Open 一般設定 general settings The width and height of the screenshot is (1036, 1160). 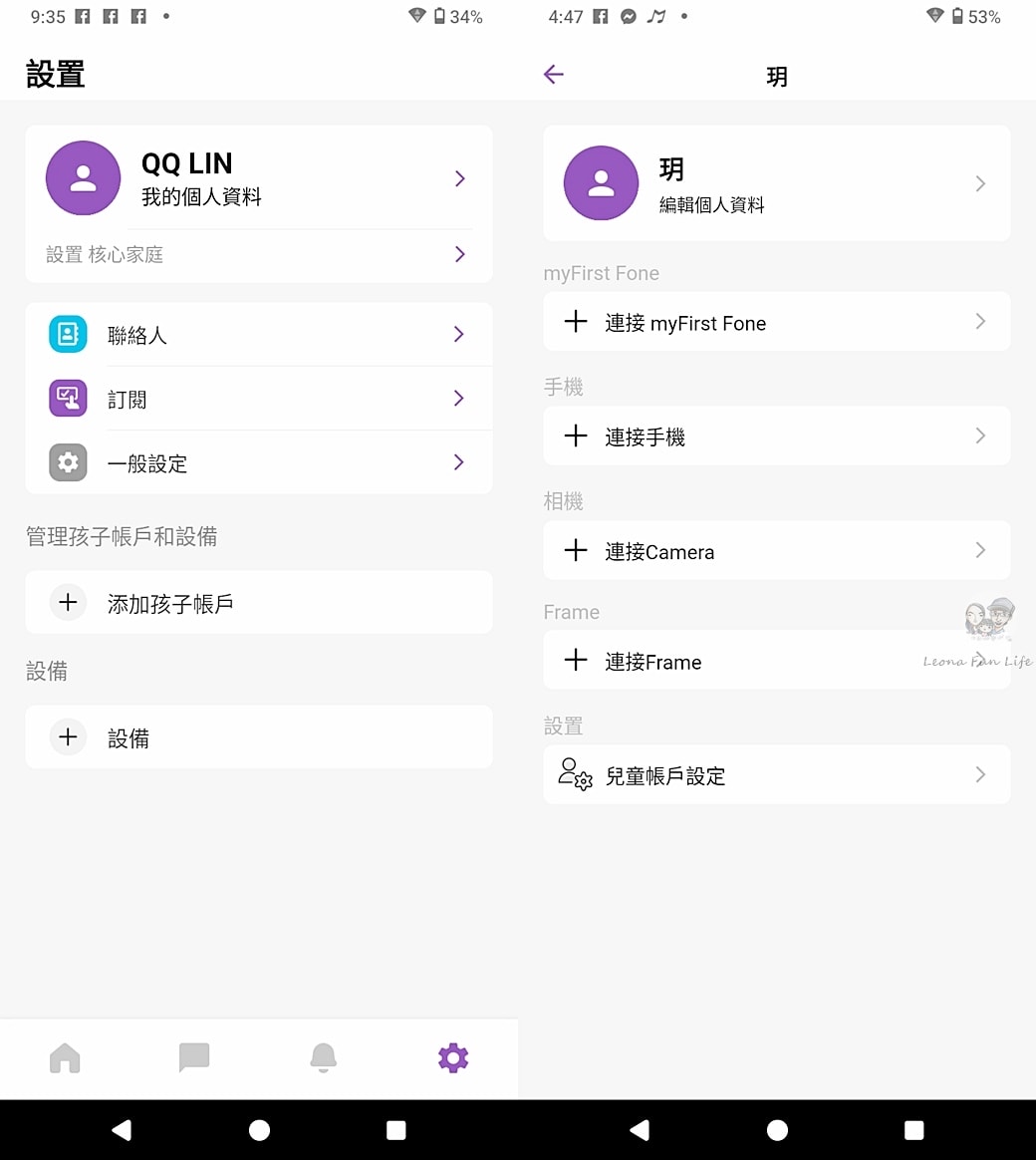[x=258, y=462]
